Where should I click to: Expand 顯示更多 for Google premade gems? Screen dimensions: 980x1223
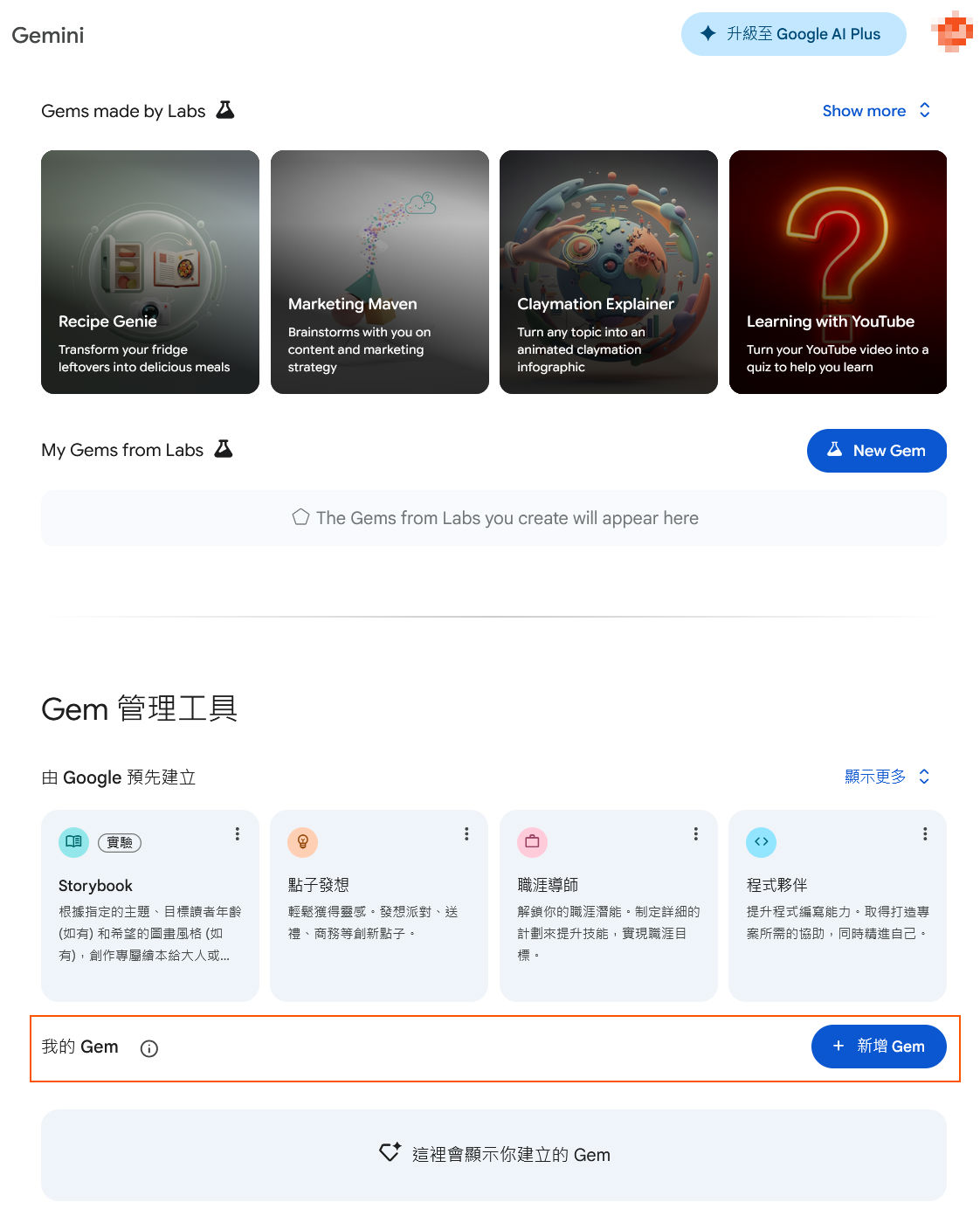point(887,777)
